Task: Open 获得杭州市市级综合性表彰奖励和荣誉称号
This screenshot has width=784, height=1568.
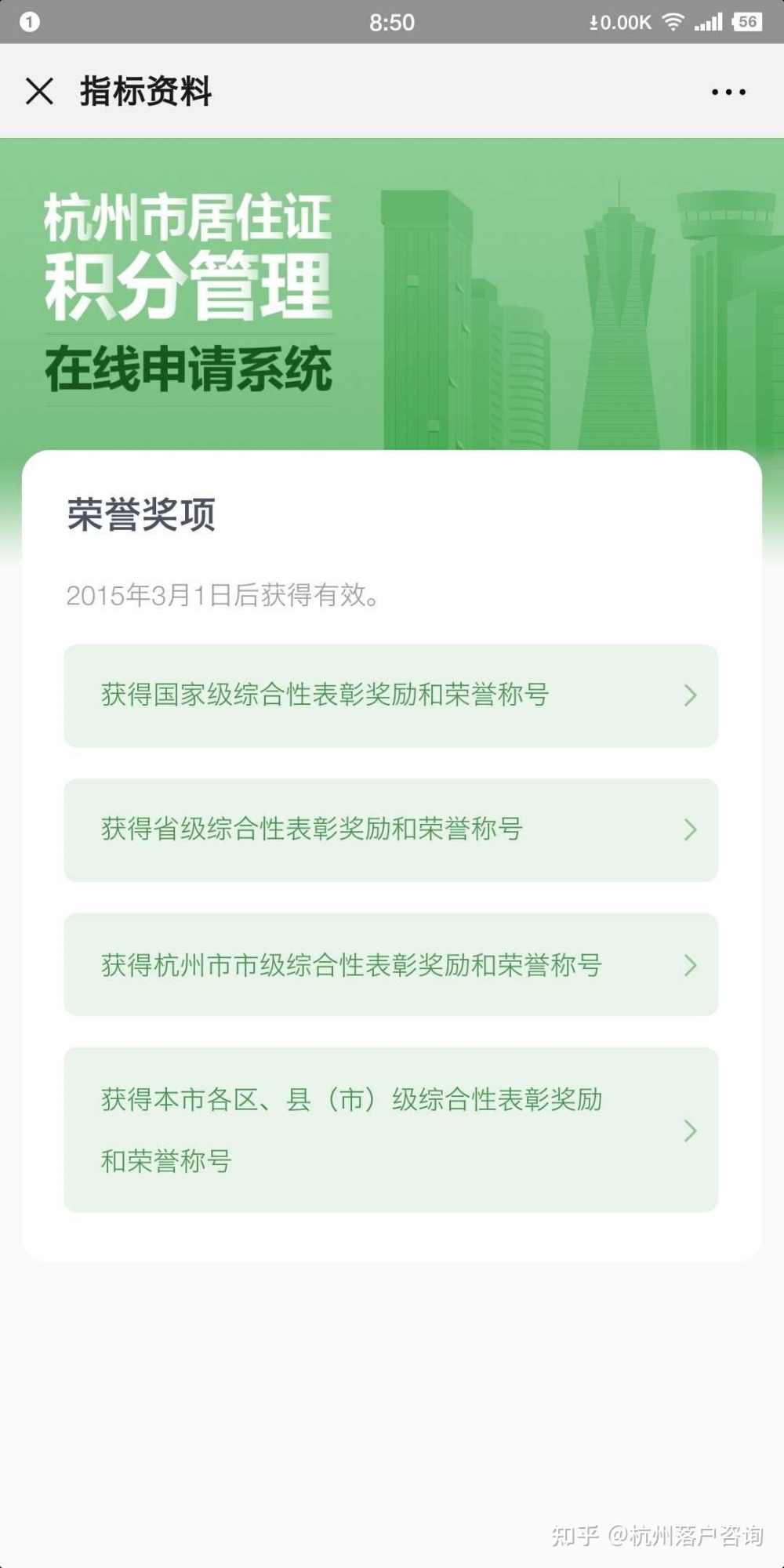Action: click(x=390, y=964)
